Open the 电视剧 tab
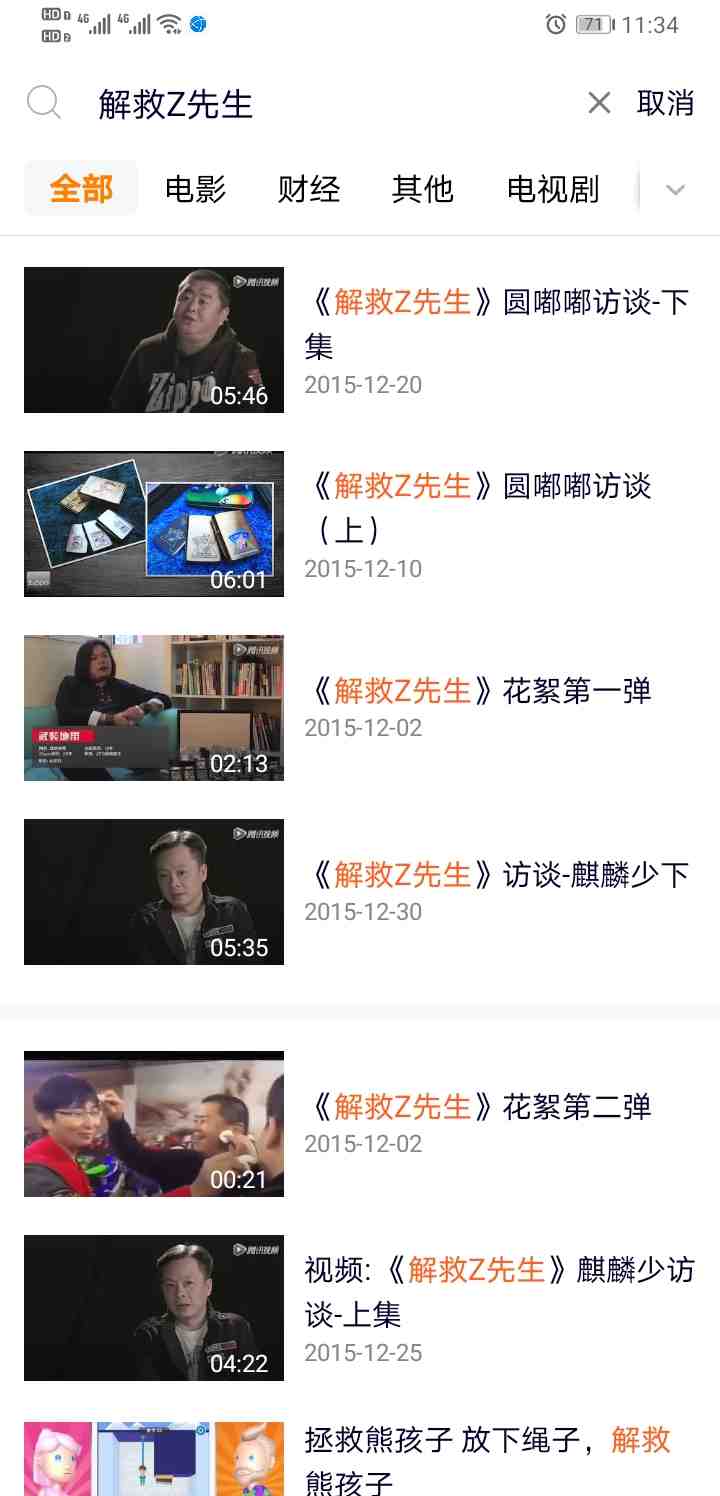The height and width of the screenshot is (1496, 720). click(553, 189)
